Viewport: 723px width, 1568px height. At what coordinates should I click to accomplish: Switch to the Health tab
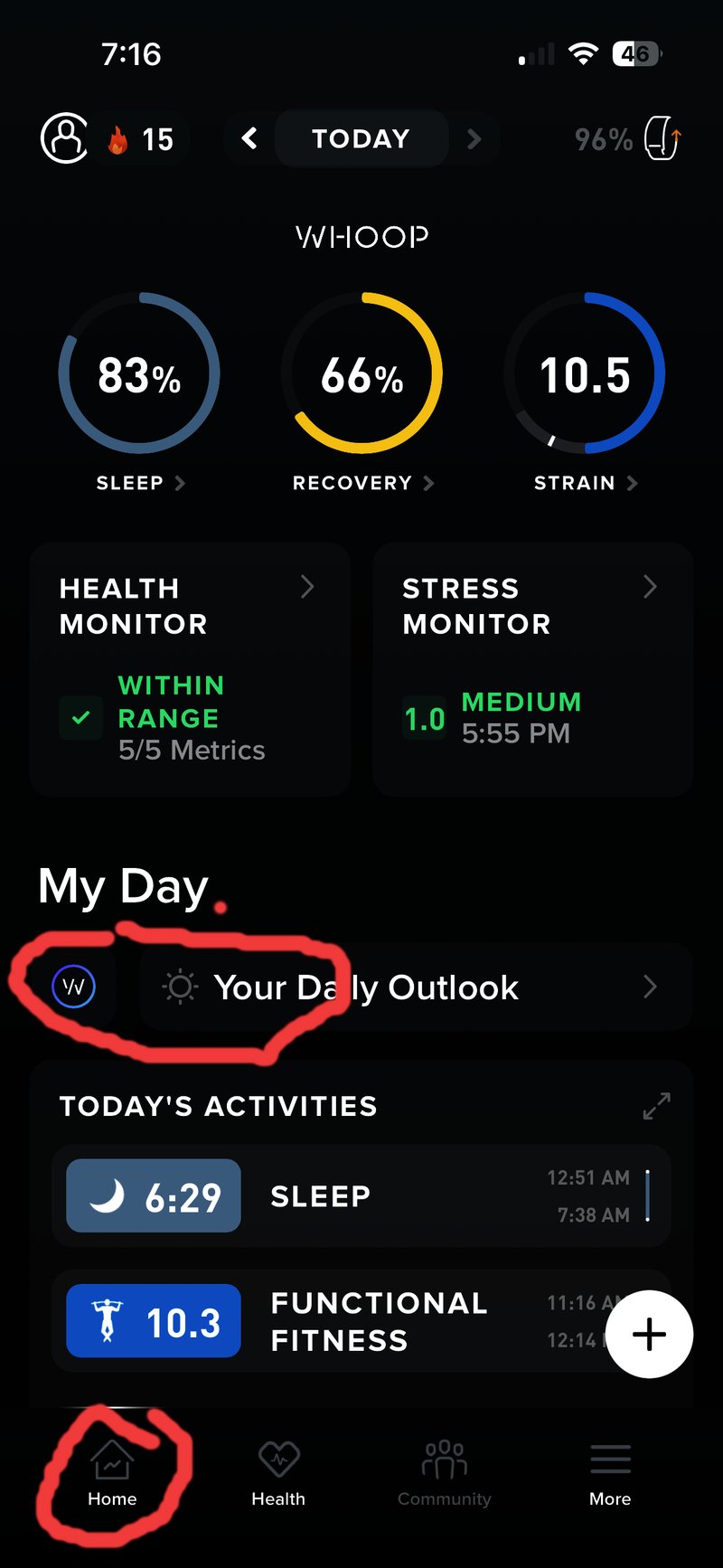278,1474
